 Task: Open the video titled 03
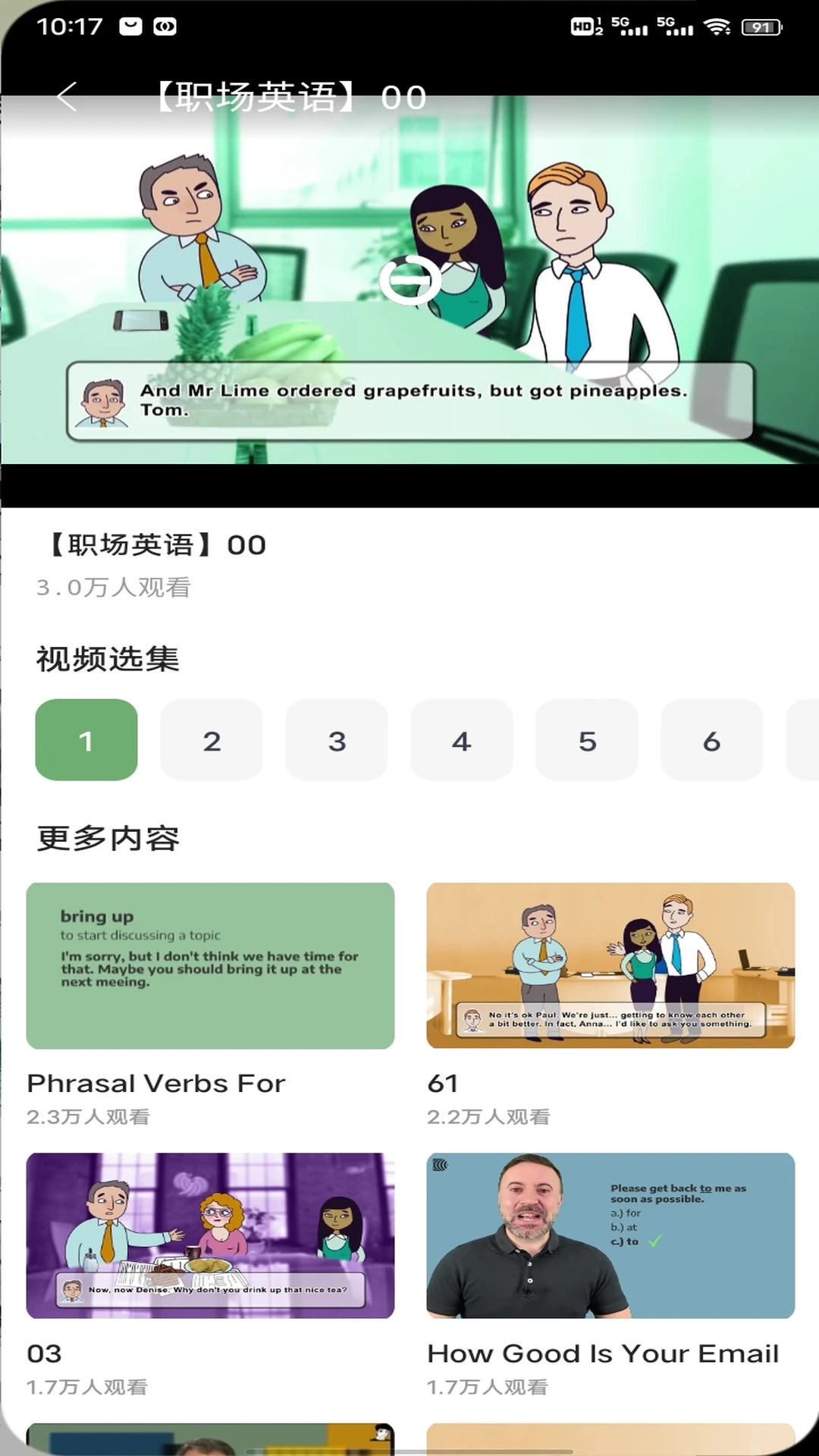click(x=210, y=1236)
